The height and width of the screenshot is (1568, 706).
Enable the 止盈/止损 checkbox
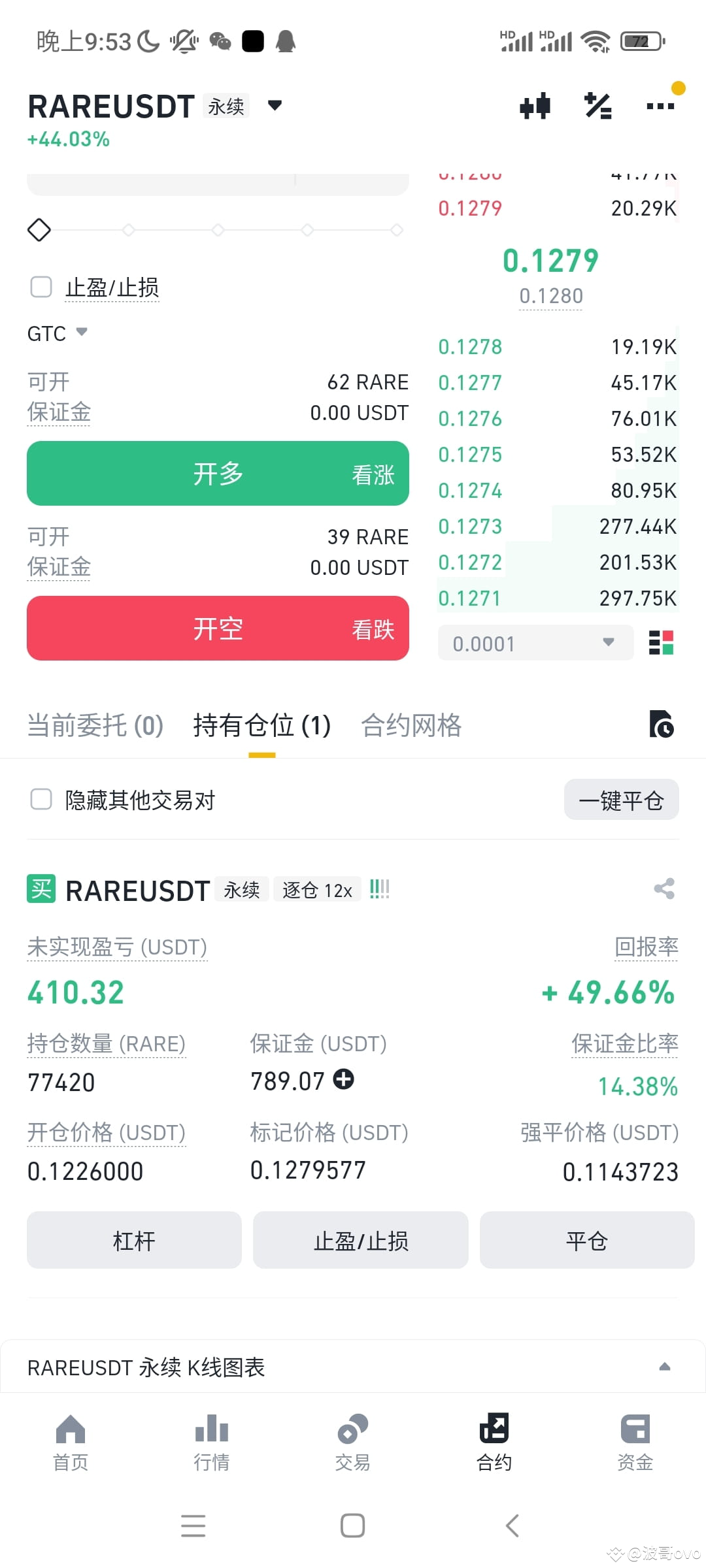[40, 287]
